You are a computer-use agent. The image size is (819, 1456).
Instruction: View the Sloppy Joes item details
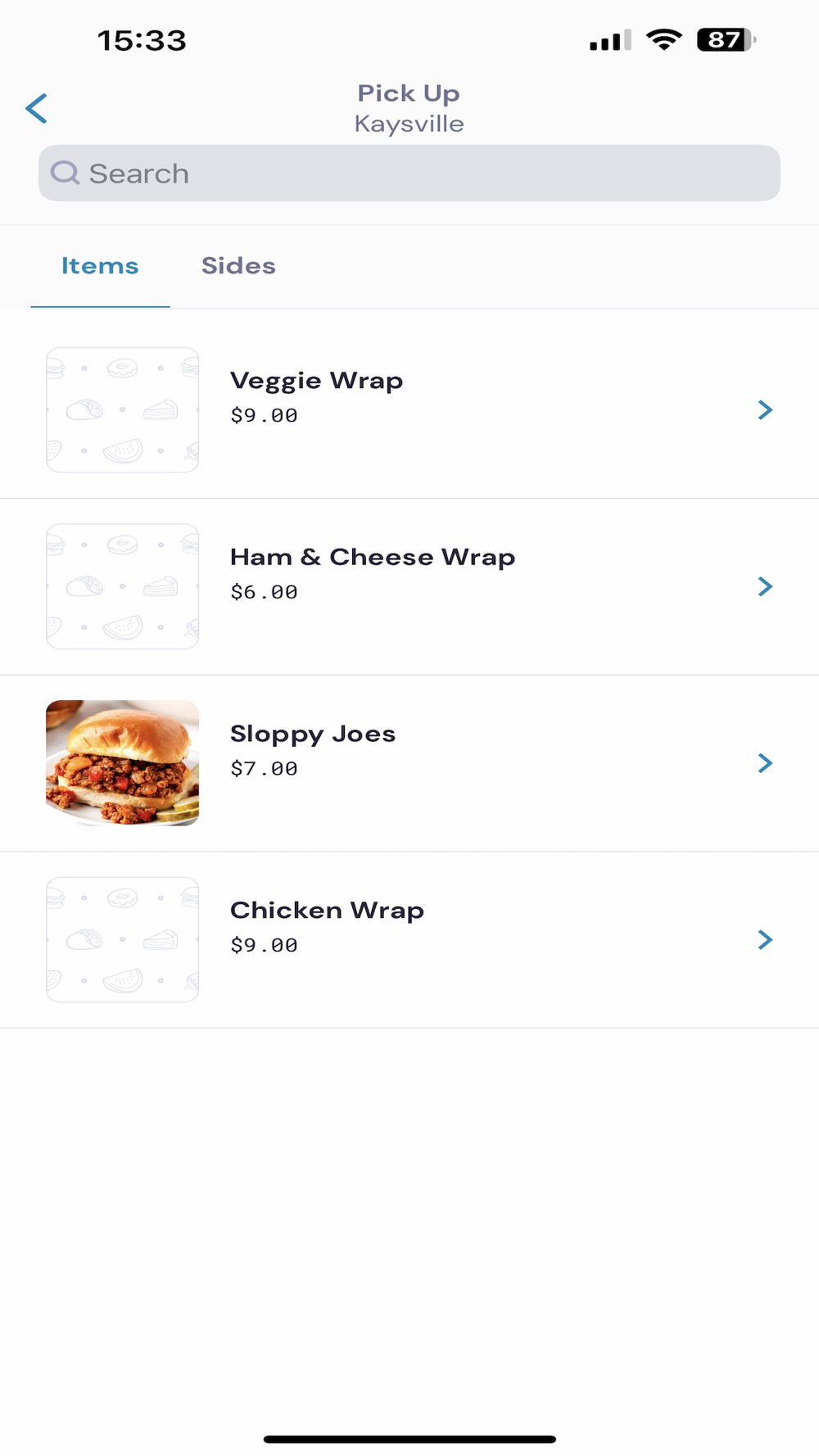point(409,763)
